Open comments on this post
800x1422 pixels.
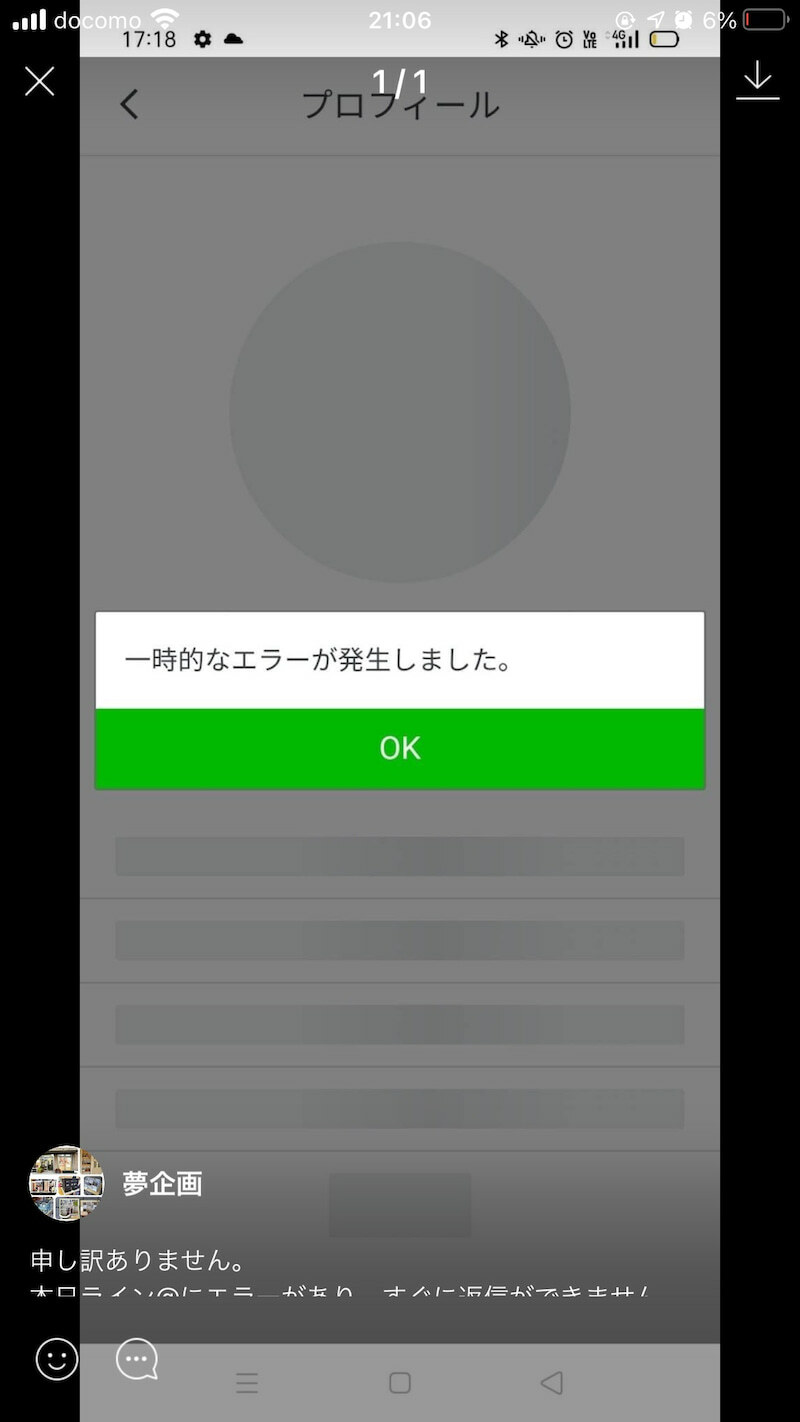pos(137,1359)
